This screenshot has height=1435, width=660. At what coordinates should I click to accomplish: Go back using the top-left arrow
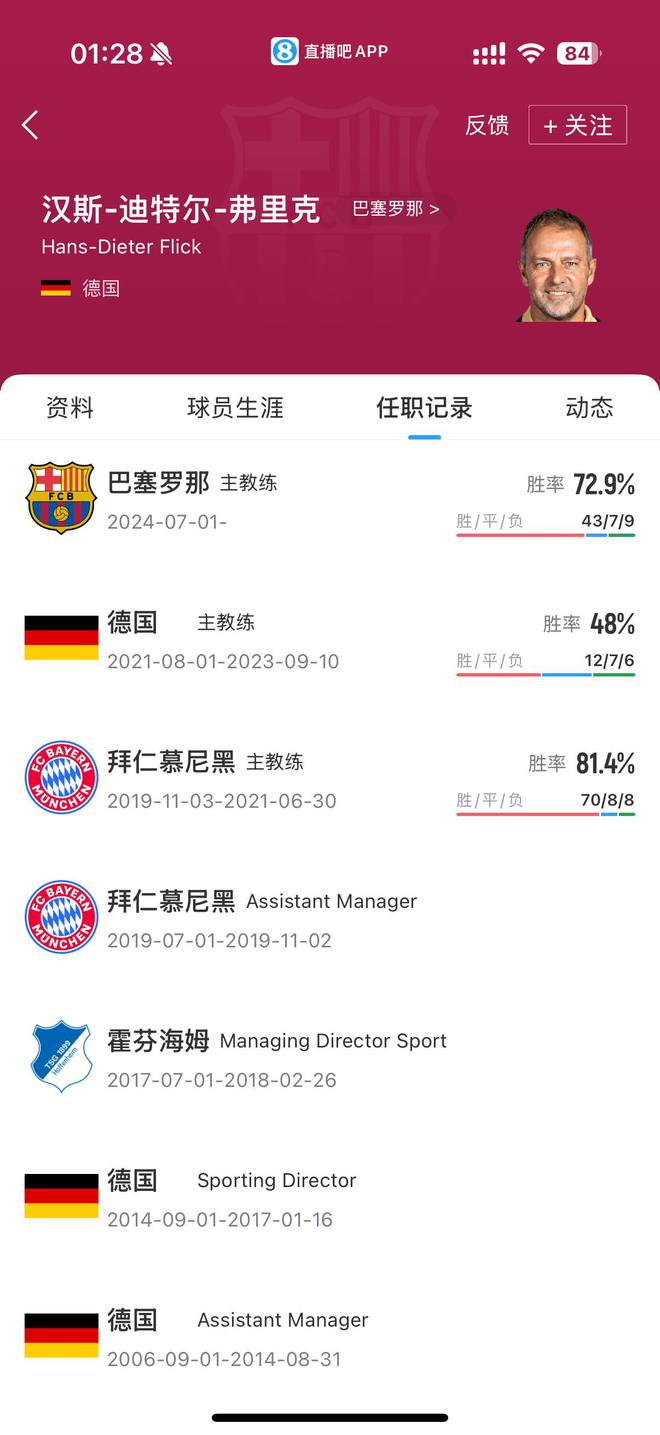pos(30,125)
